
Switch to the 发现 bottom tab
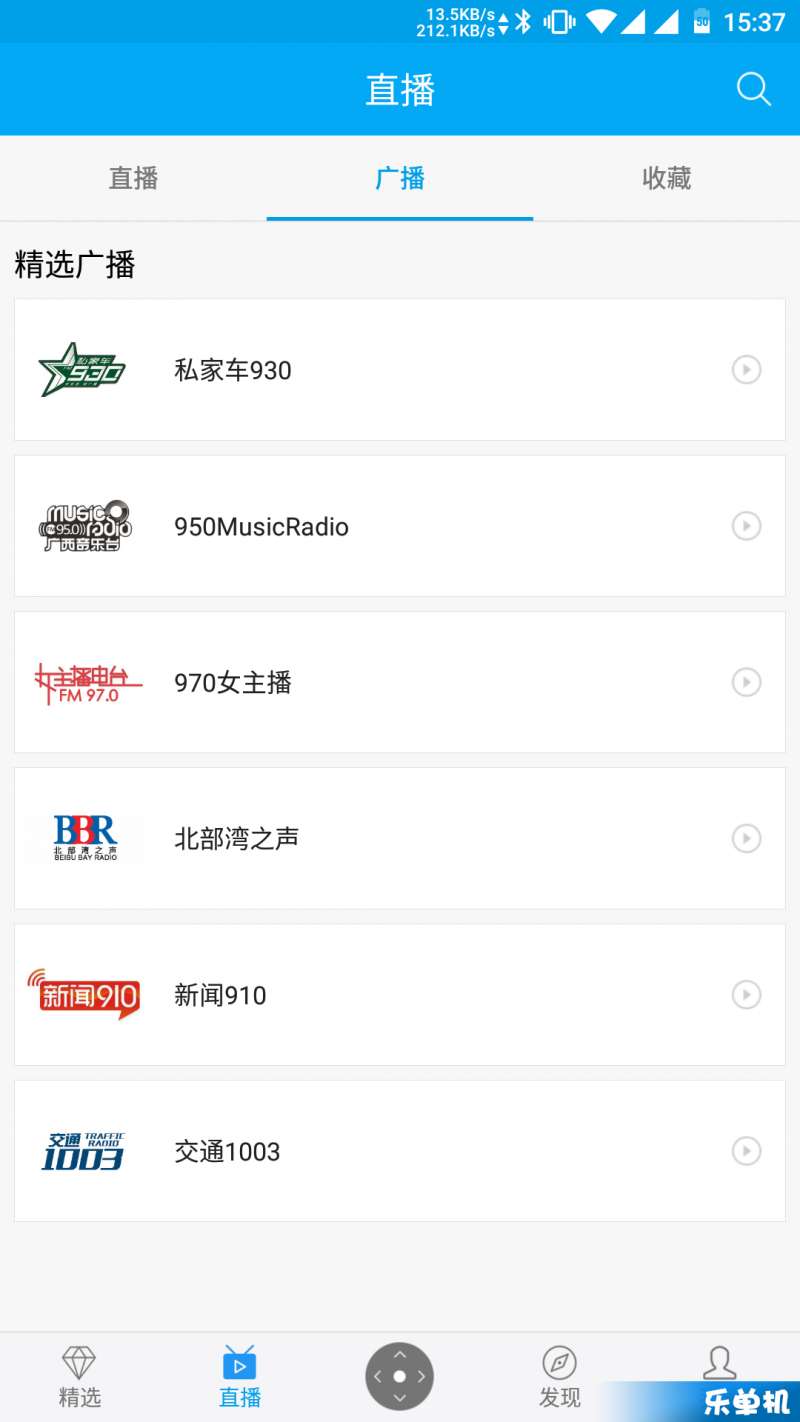click(x=560, y=1377)
